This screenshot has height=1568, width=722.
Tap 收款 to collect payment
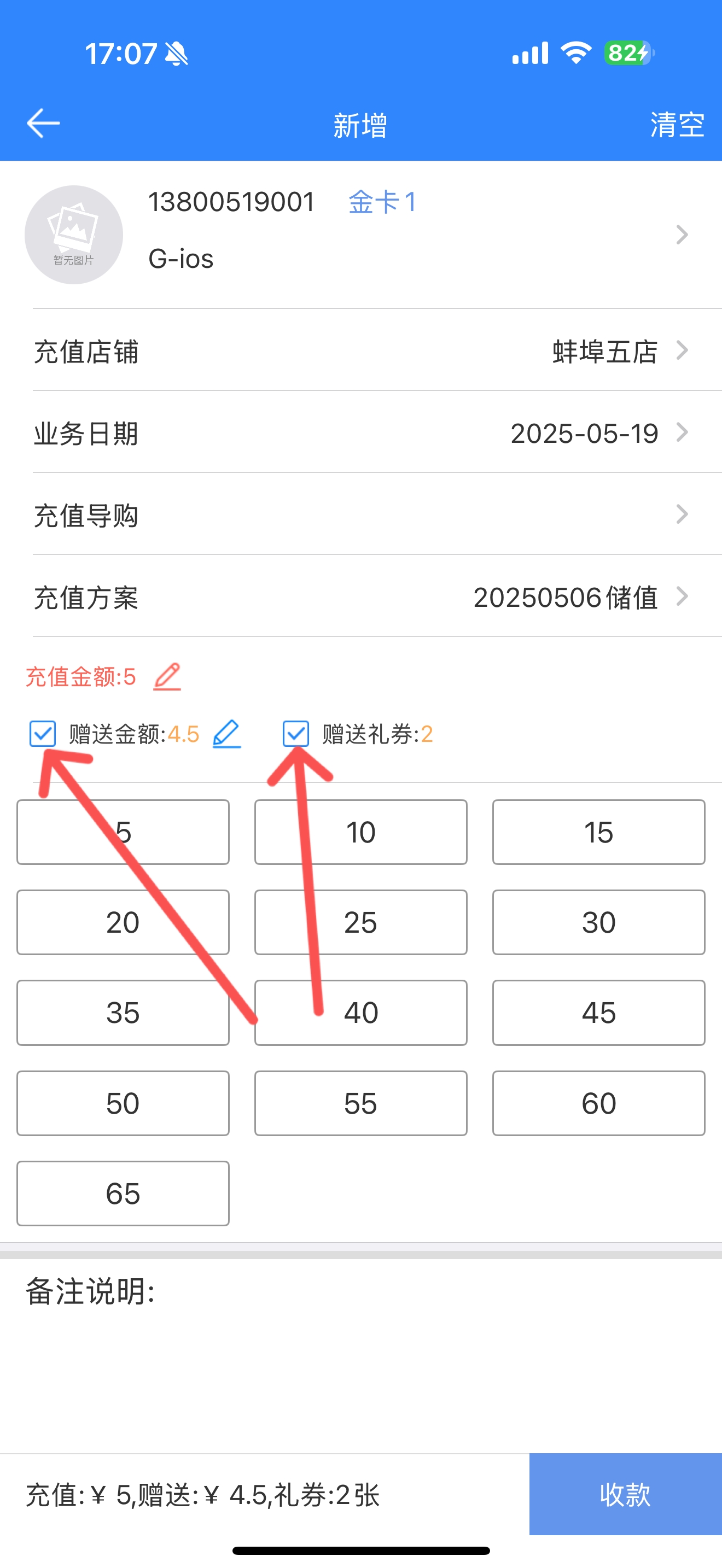click(625, 1494)
